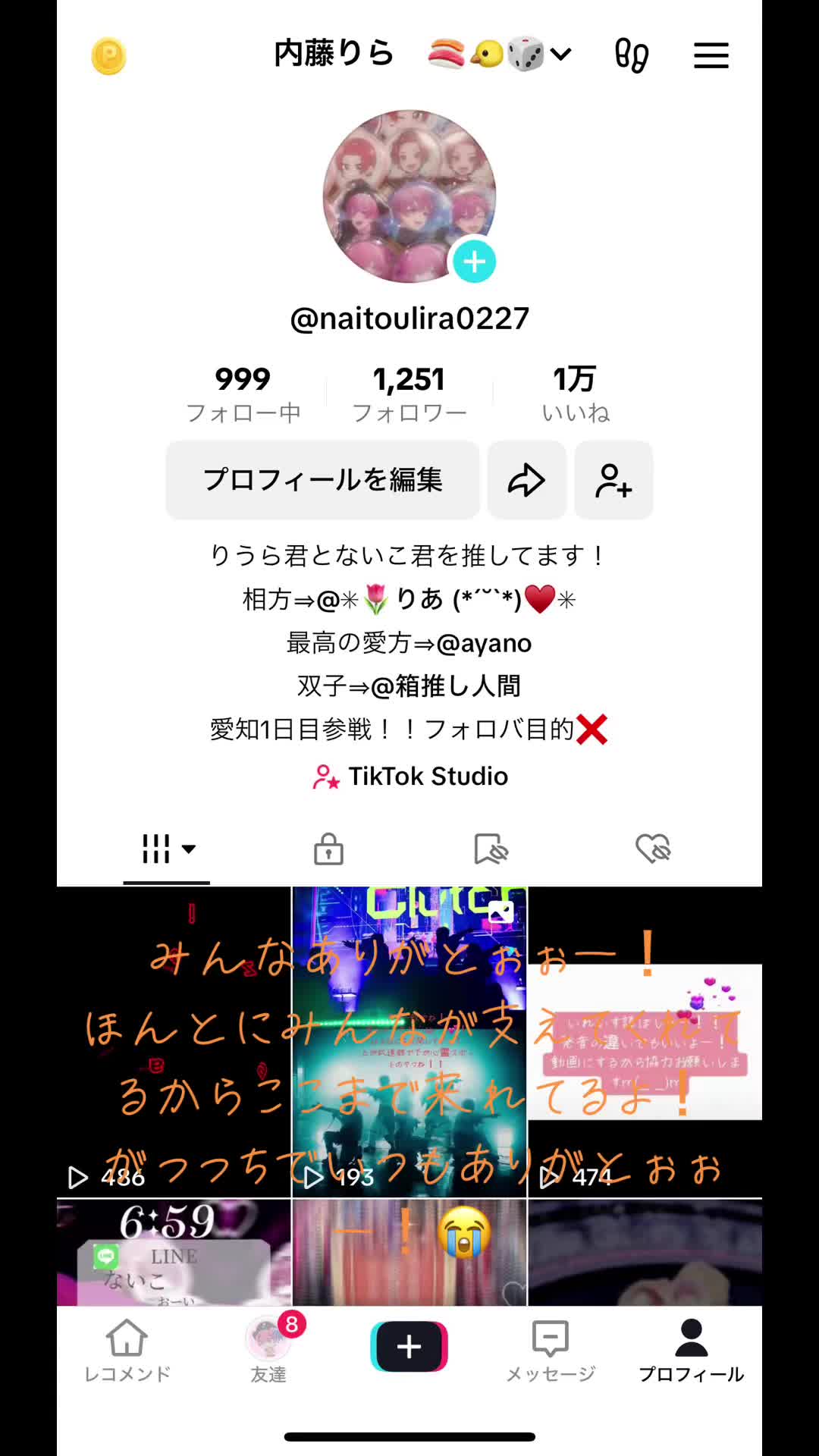Open the footprints profile views icon
The image size is (819, 1456).
(631, 55)
